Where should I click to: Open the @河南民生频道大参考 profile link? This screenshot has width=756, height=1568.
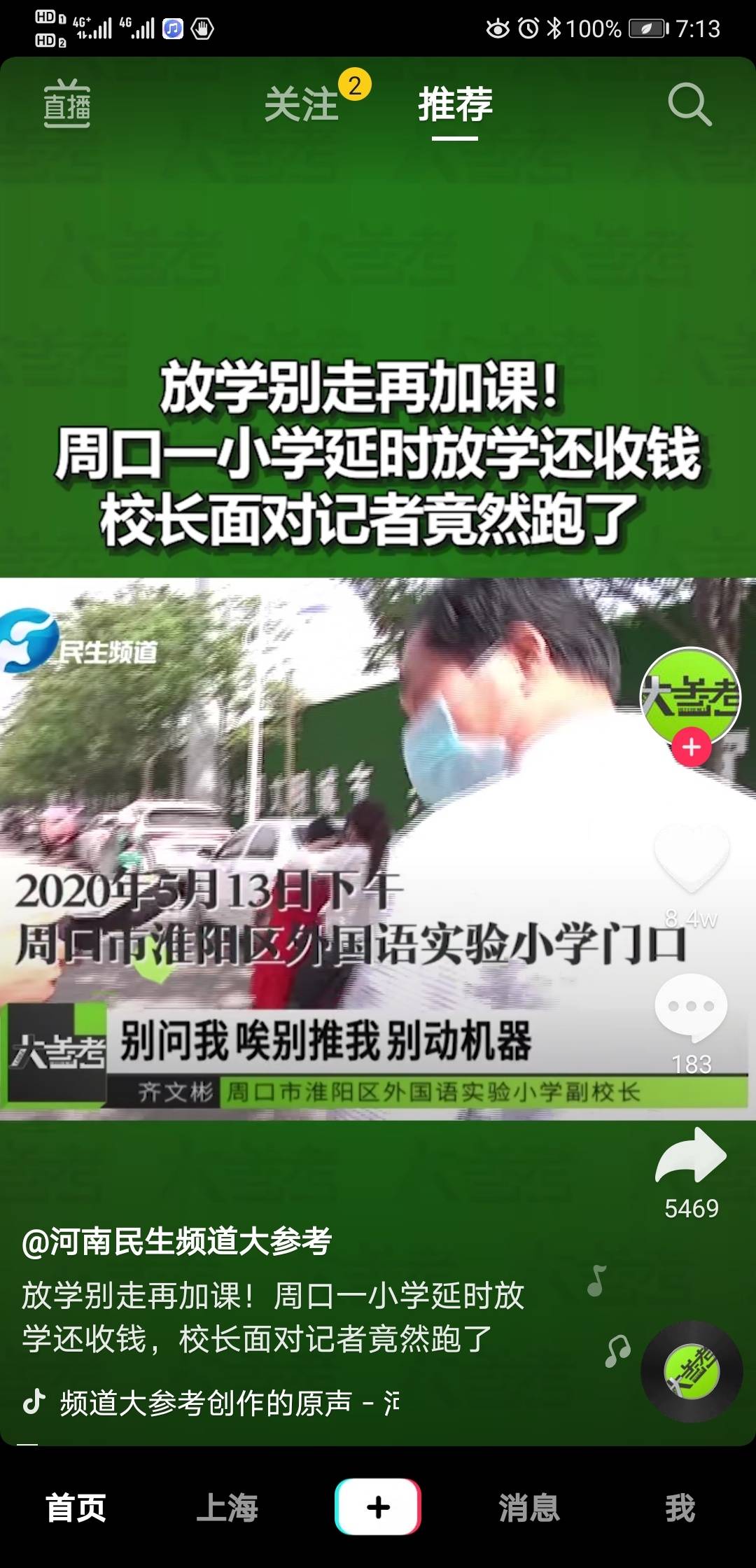coord(176,1242)
